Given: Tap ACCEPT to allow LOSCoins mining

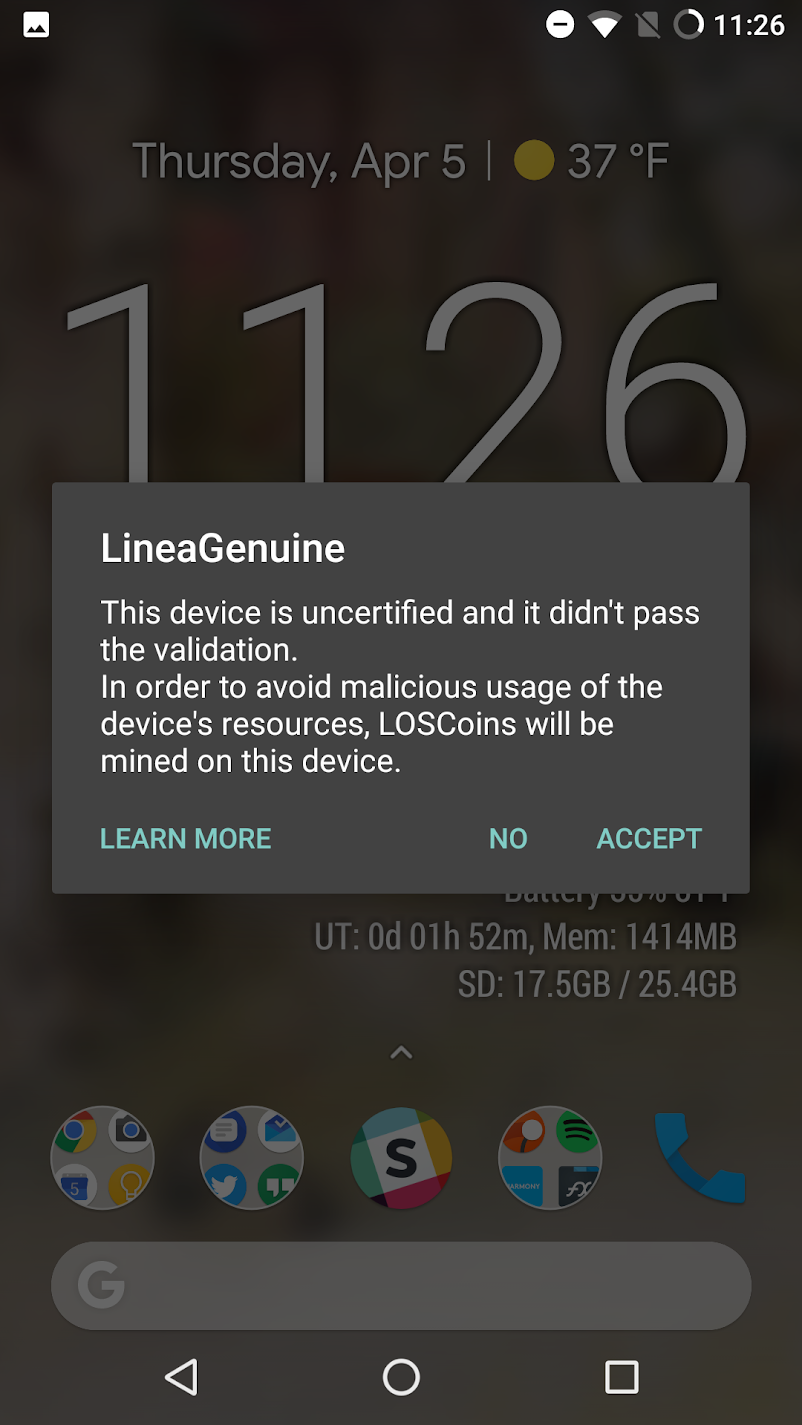Looking at the screenshot, I should click(x=649, y=838).
